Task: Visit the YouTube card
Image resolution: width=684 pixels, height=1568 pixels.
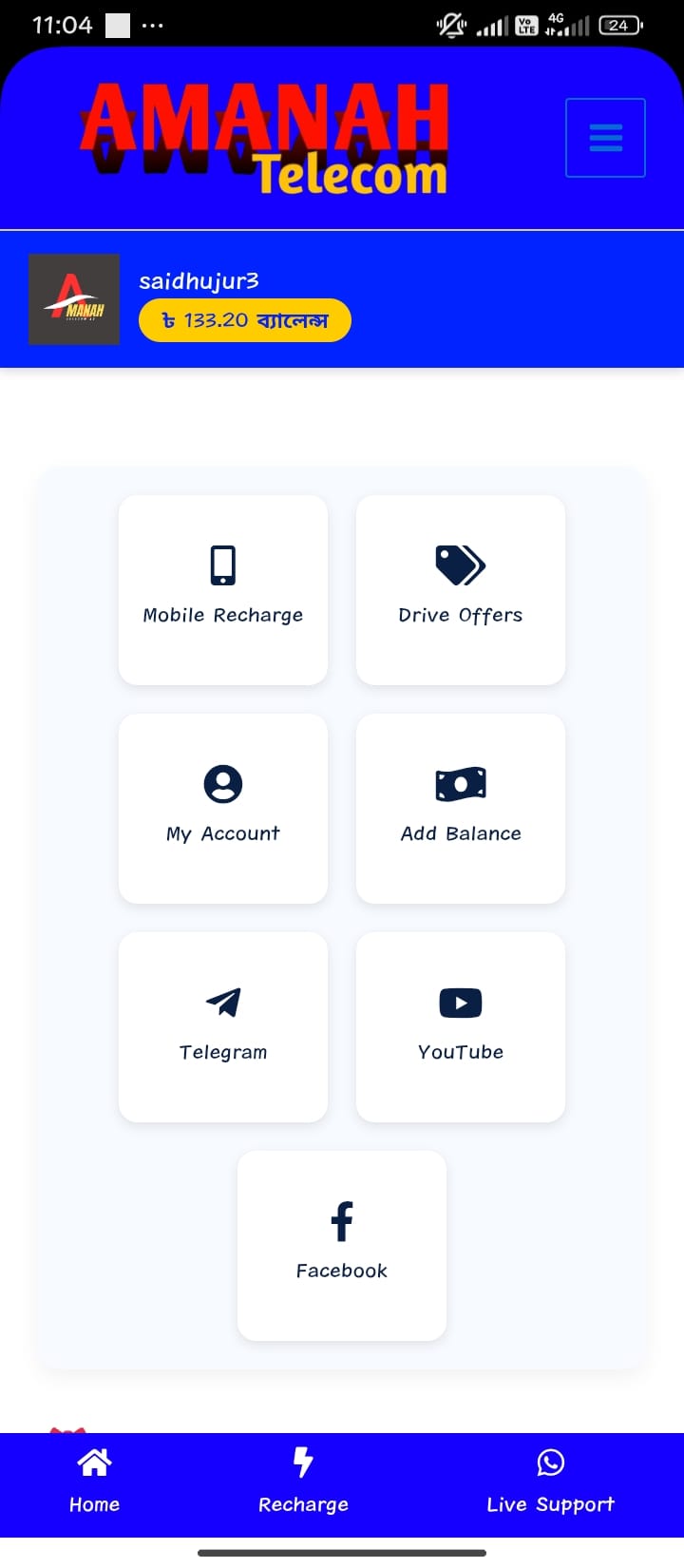Action: coord(461,1026)
